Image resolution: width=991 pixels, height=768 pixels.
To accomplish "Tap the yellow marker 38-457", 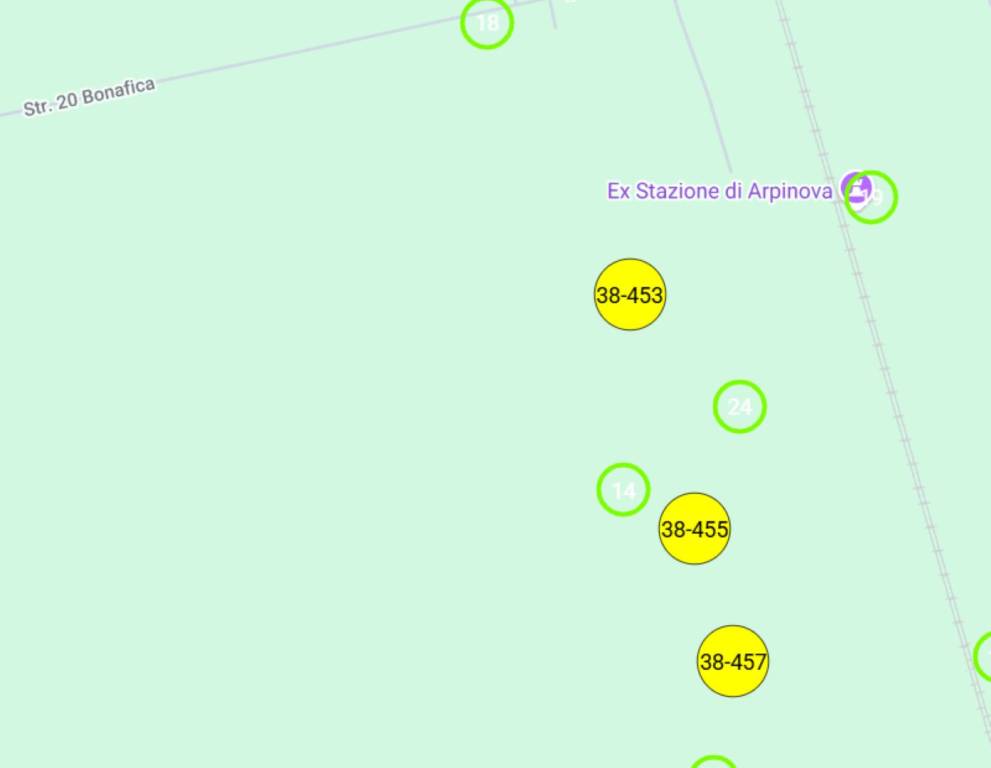I will point(733,661).
